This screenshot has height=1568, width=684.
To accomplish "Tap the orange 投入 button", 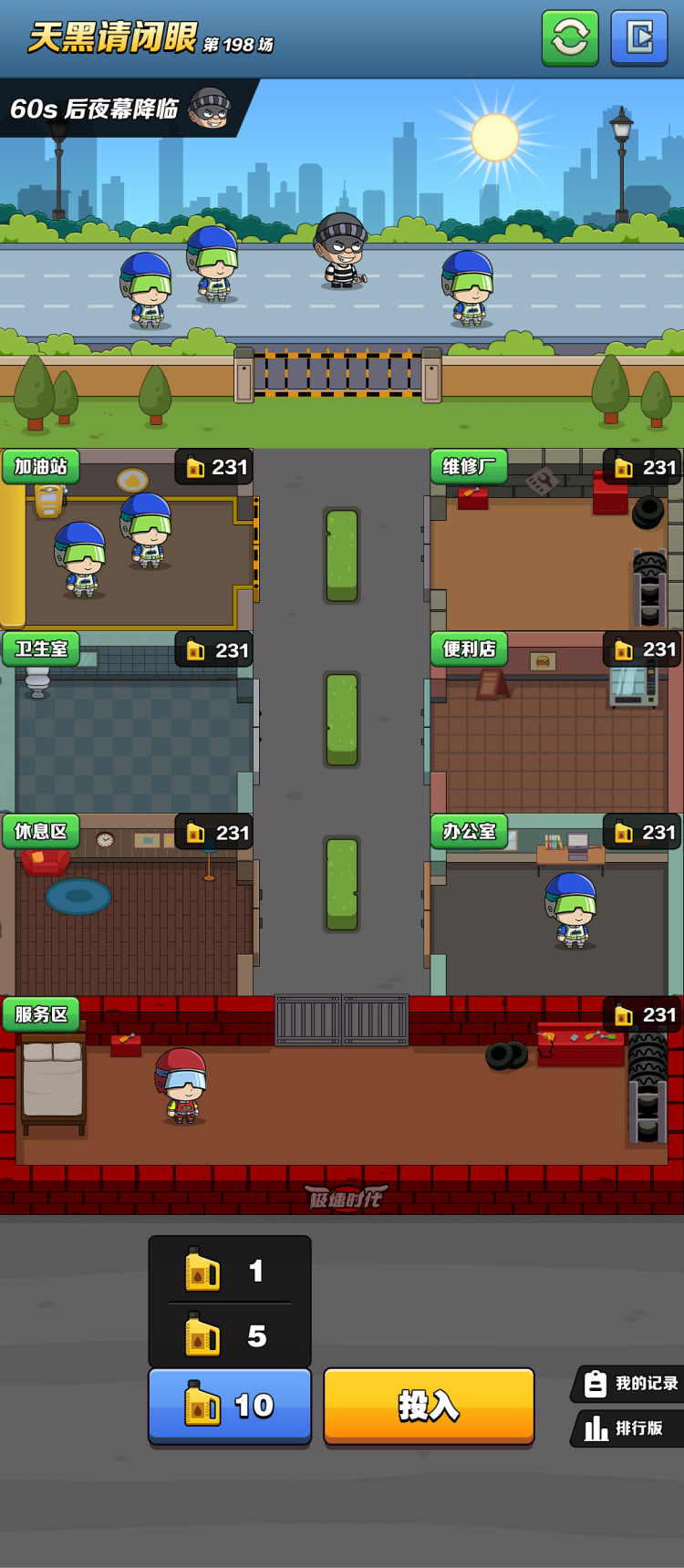I will tap(429, 1406).
